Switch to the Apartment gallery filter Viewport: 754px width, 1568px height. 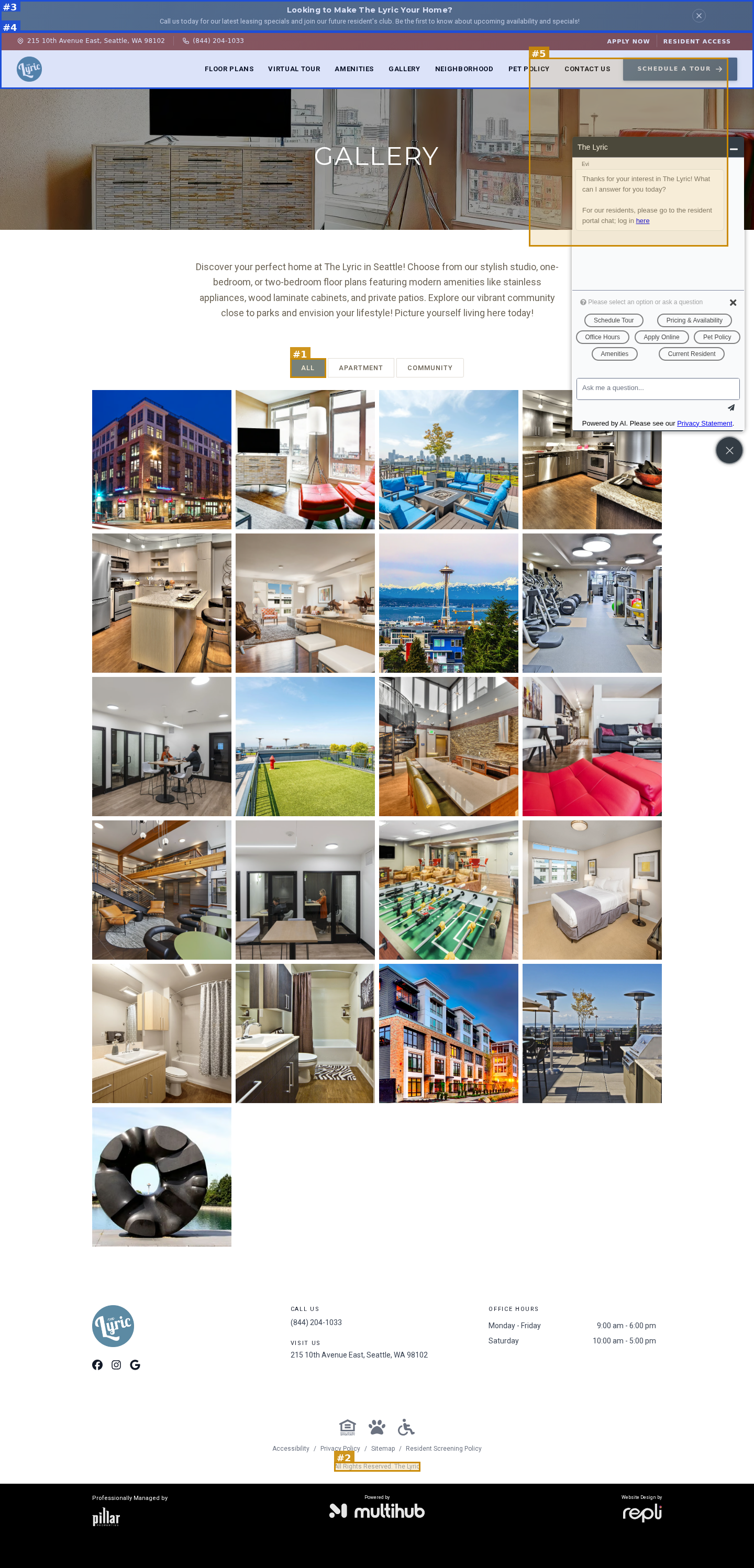[360, 368]
